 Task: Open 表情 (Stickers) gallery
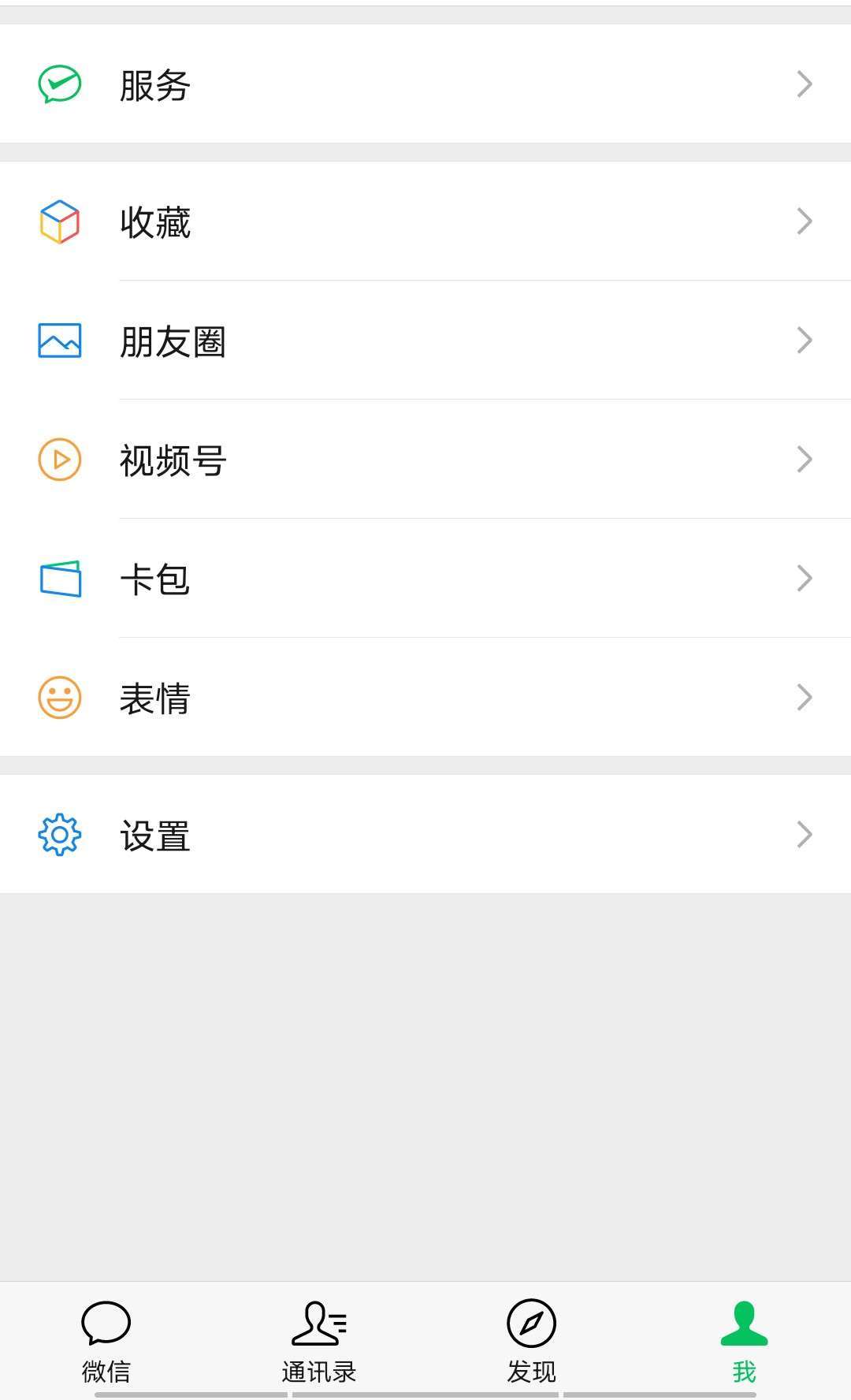pos(425,698)
